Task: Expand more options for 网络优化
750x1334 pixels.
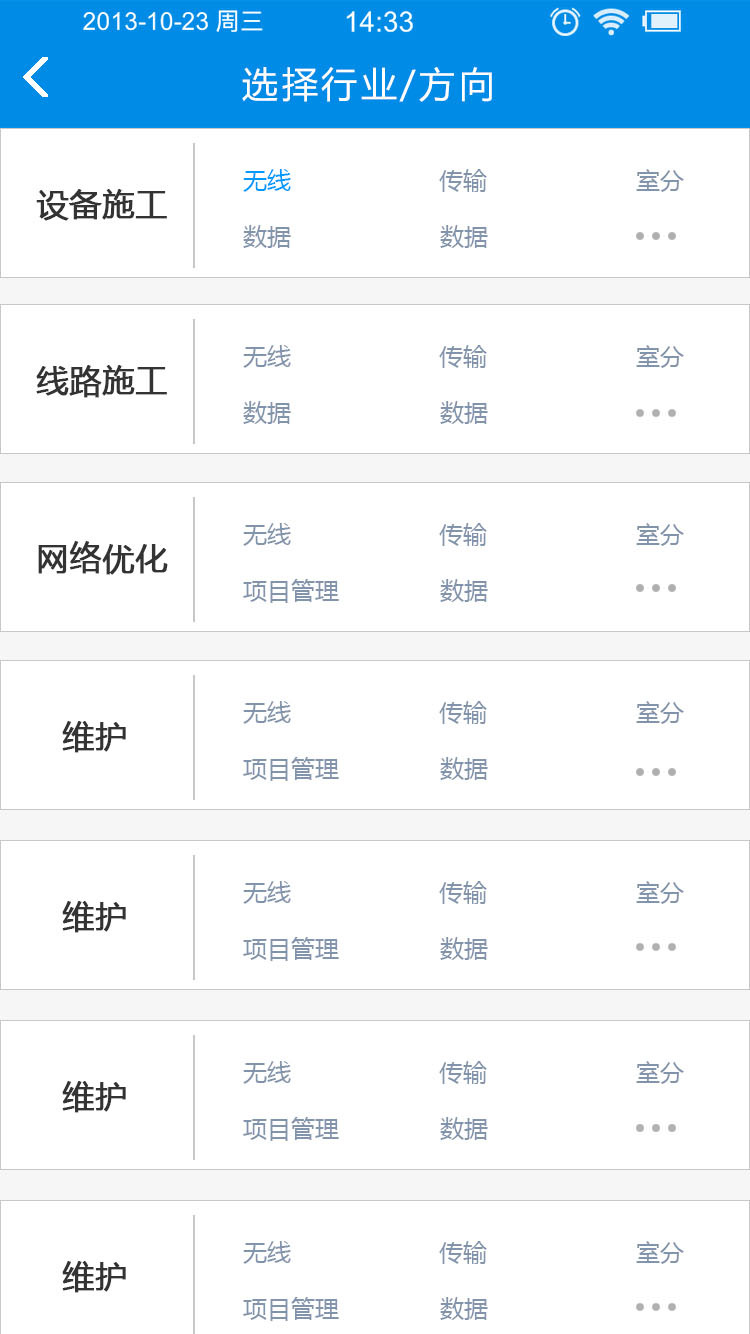Action: point(656,589)
